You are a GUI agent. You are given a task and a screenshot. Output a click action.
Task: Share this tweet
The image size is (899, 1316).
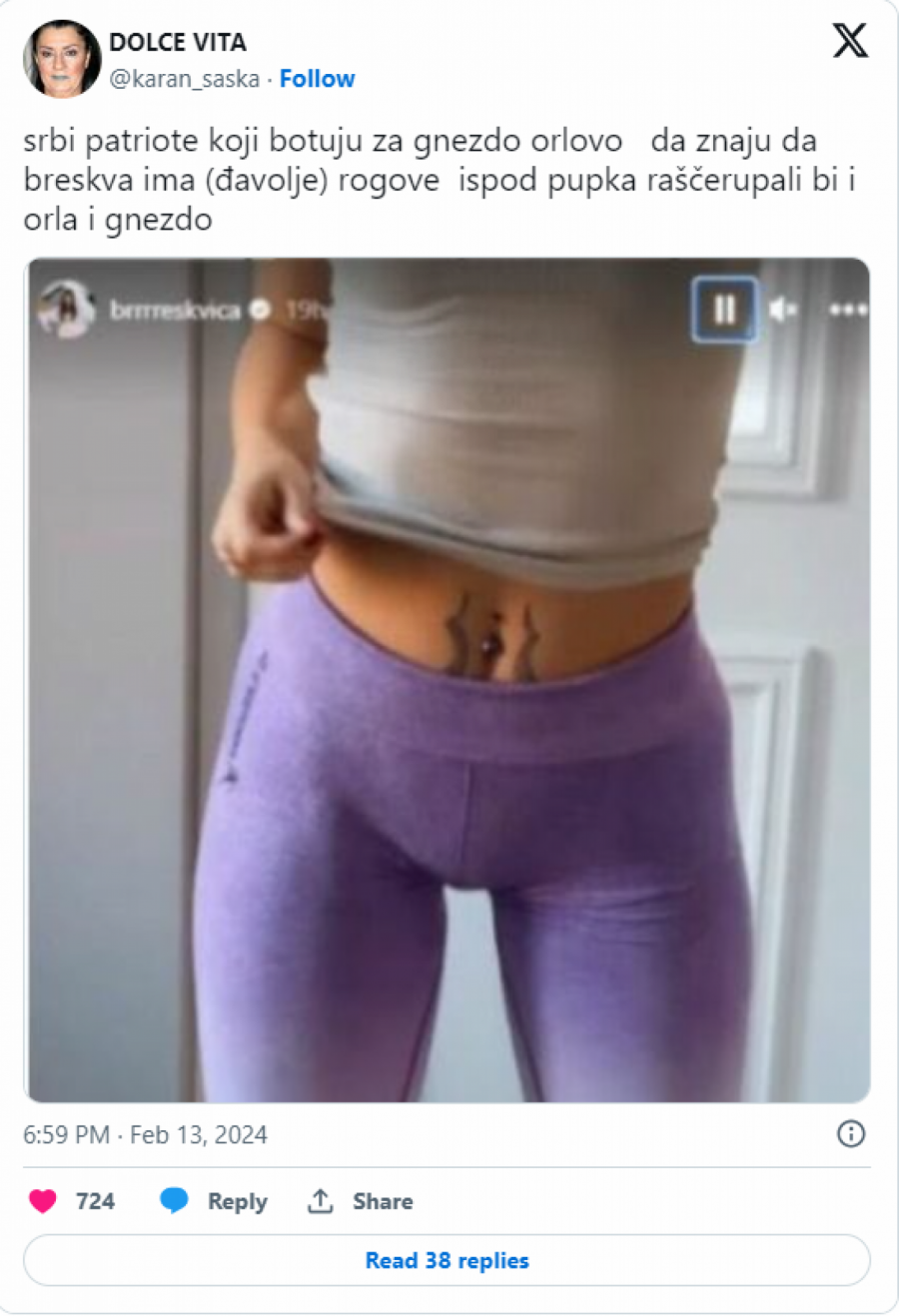click(361, 1201)
